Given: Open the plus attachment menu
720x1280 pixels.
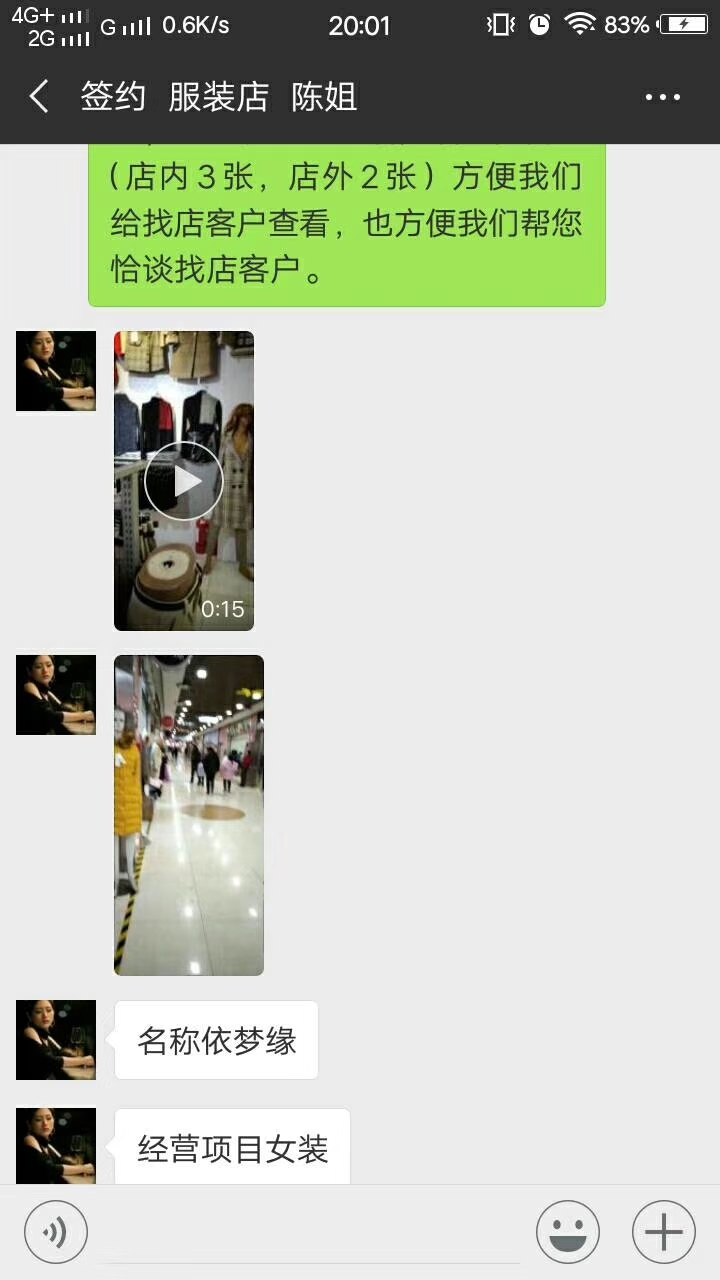Looking at the screenshot, I should [x=664, y=1232].
